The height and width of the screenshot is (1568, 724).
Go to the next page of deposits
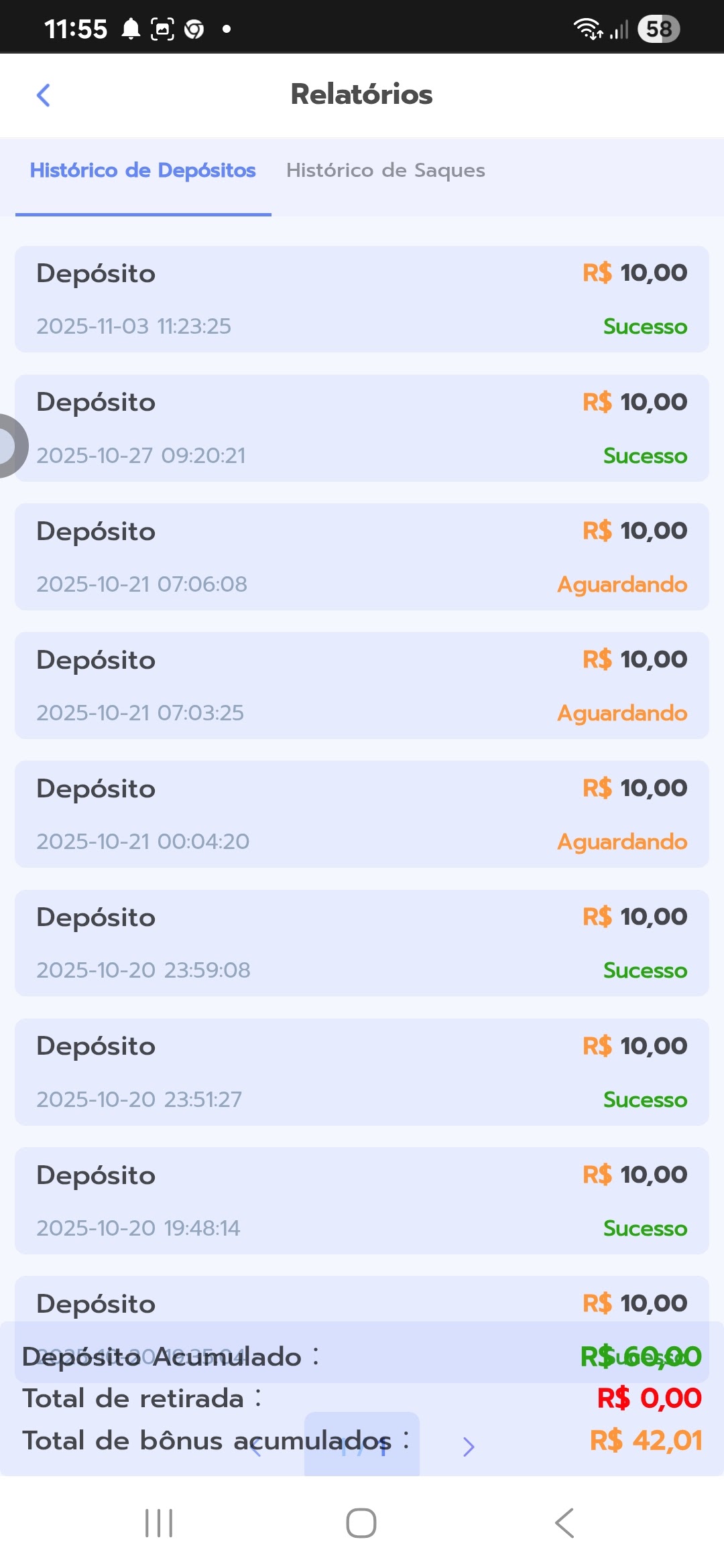click(x=469, y=1447)
